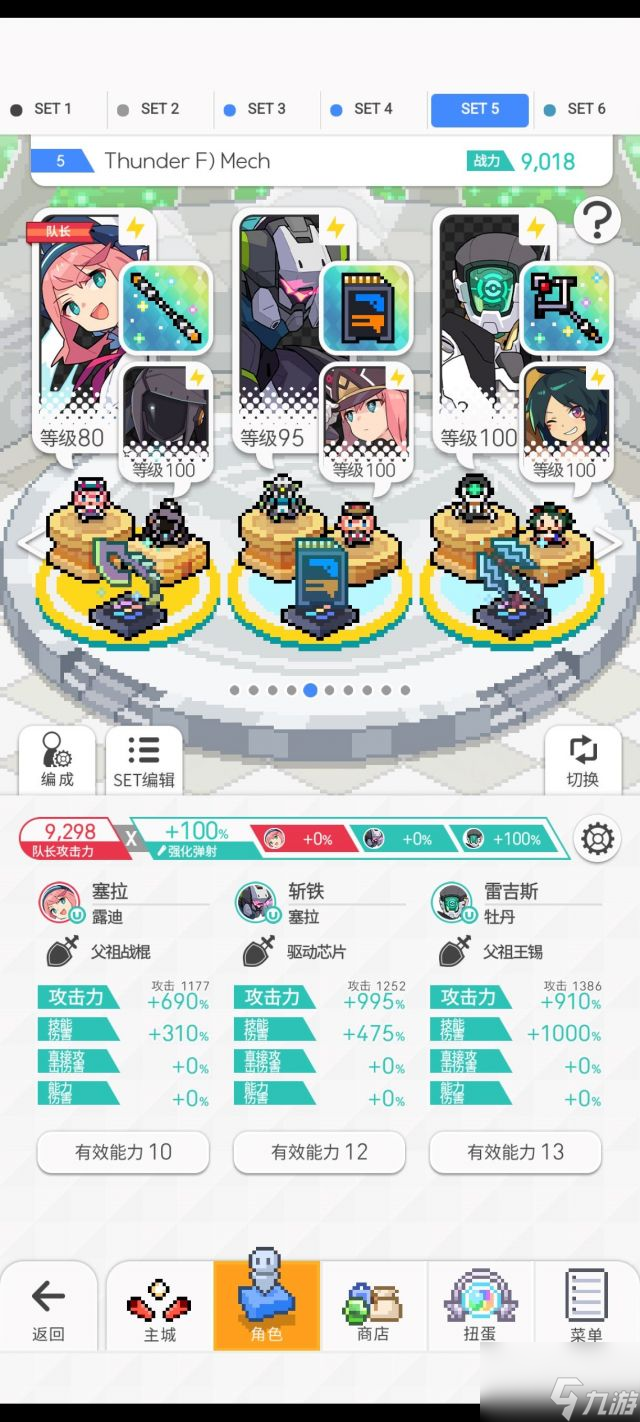View 有效能力 10 details

coord(123,1152)
